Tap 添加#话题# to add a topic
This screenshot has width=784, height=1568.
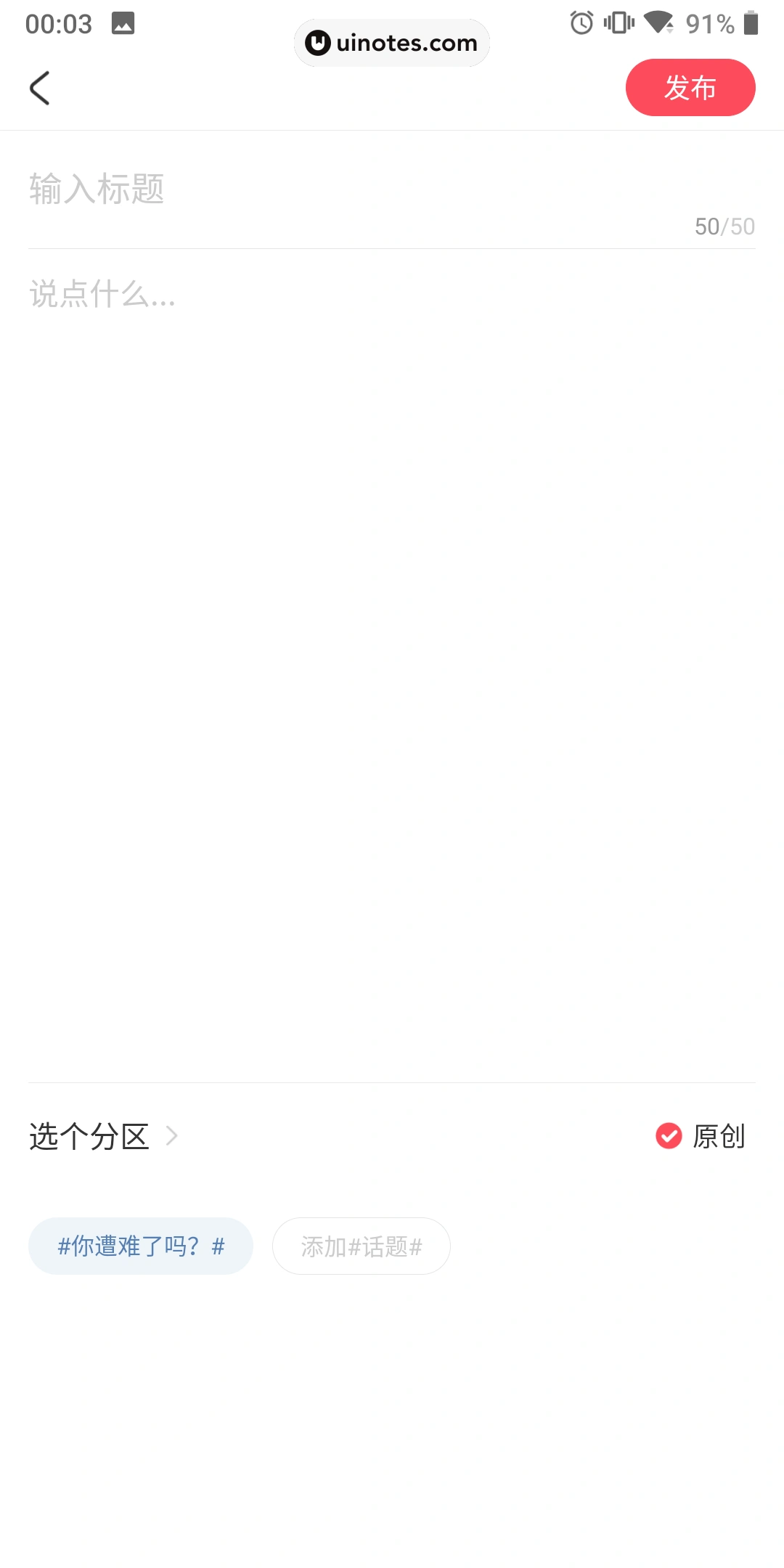361,1246
